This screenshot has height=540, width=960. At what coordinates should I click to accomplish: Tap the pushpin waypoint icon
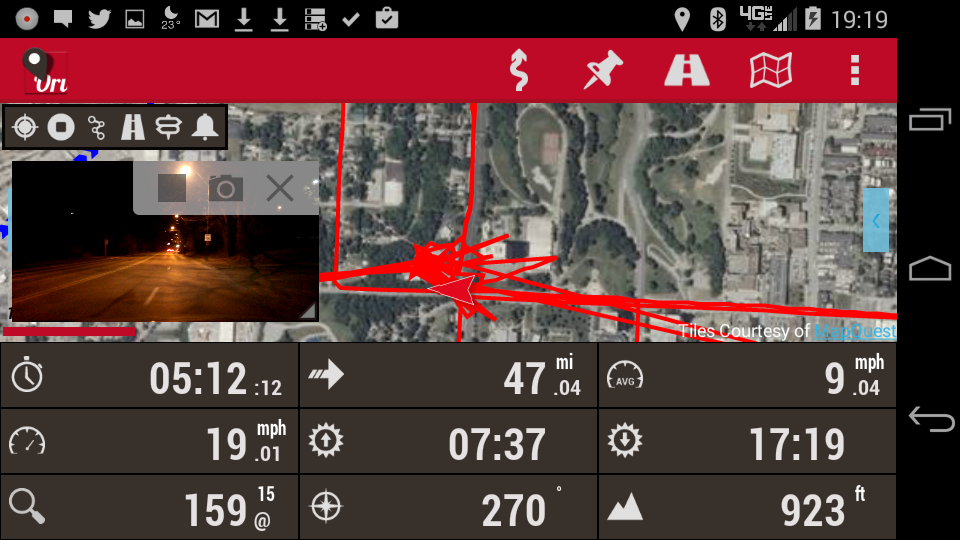(603, 70)
